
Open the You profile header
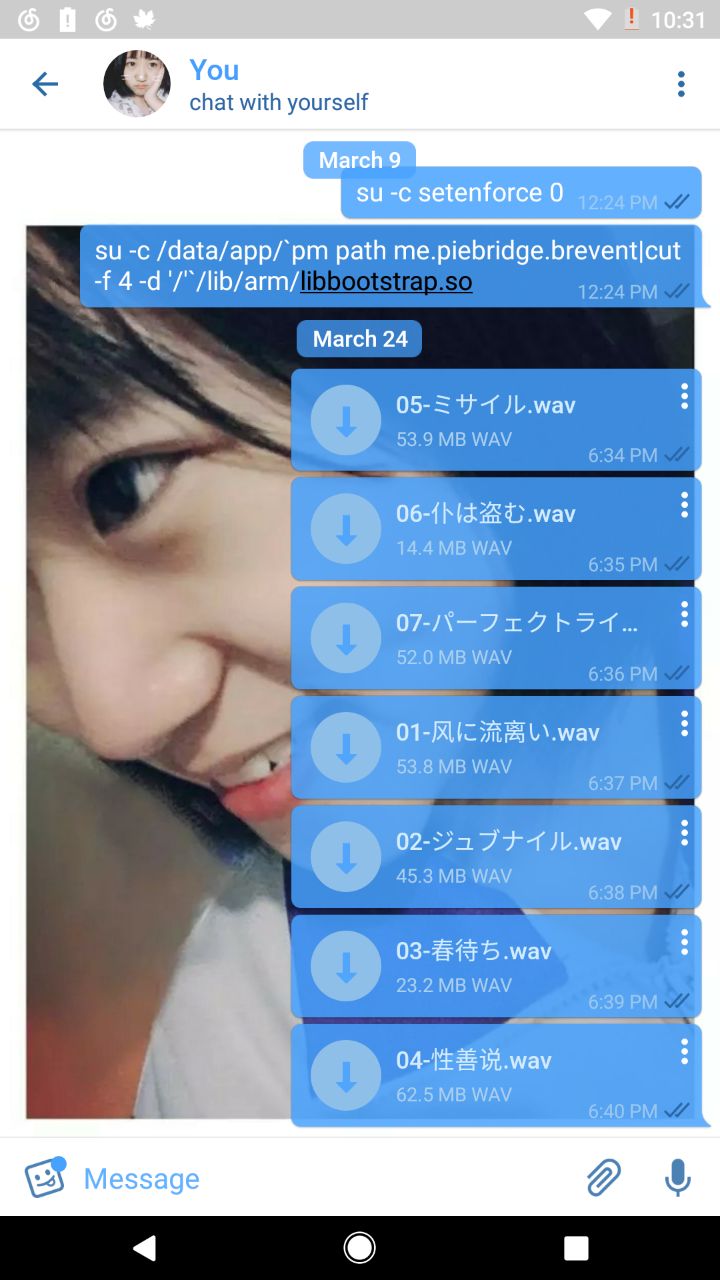click(x=280, y=84)
